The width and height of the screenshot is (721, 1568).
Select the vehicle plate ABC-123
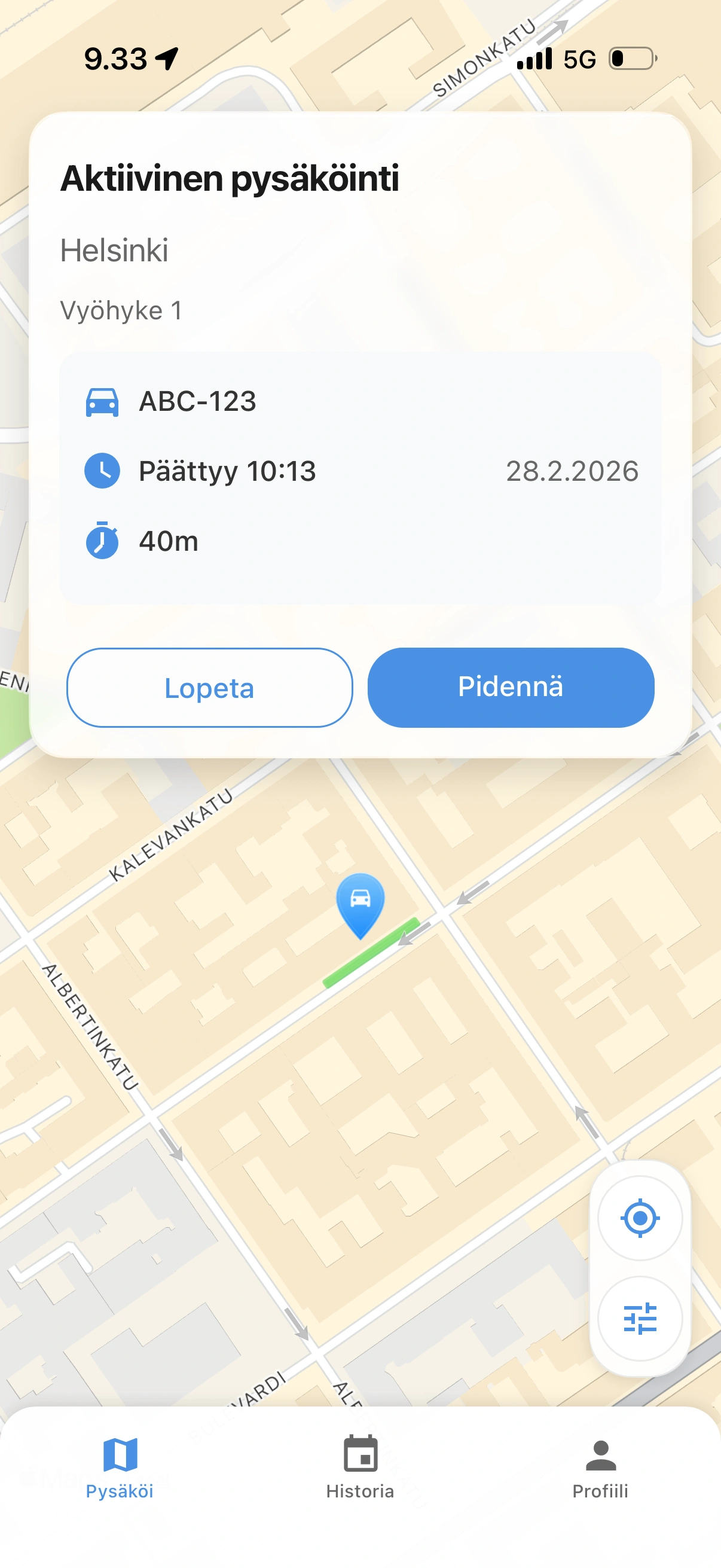point(197,402)
